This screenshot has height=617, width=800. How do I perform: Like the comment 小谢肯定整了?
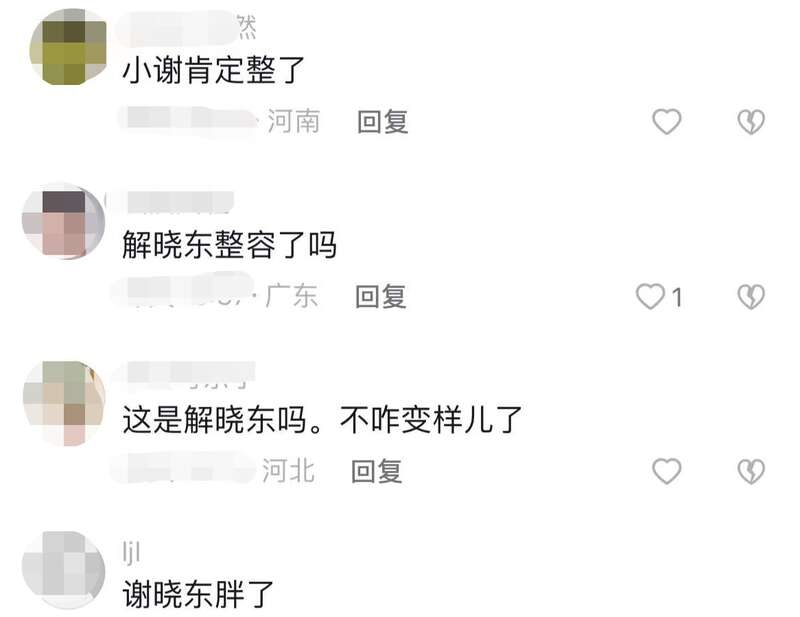[666, 122]
